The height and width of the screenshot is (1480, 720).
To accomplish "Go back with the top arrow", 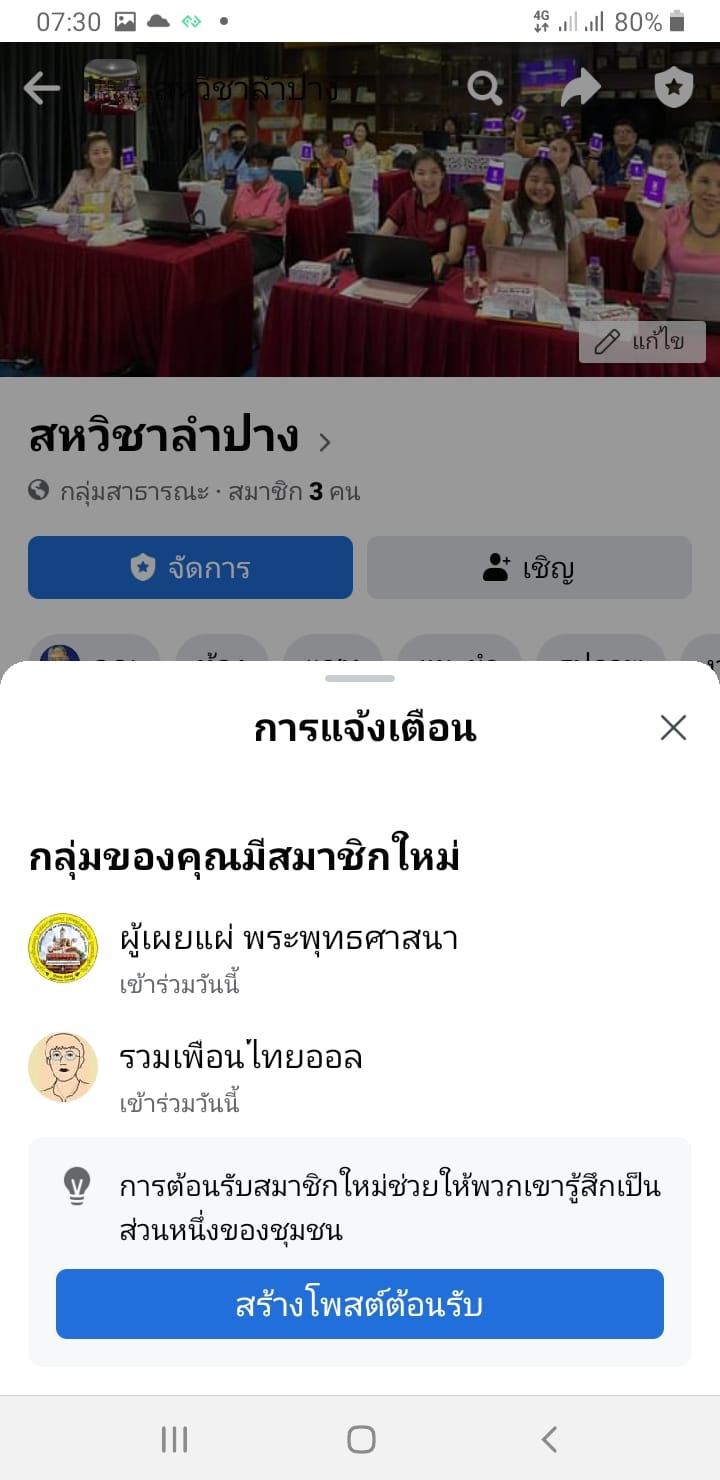I will (41, 88).
